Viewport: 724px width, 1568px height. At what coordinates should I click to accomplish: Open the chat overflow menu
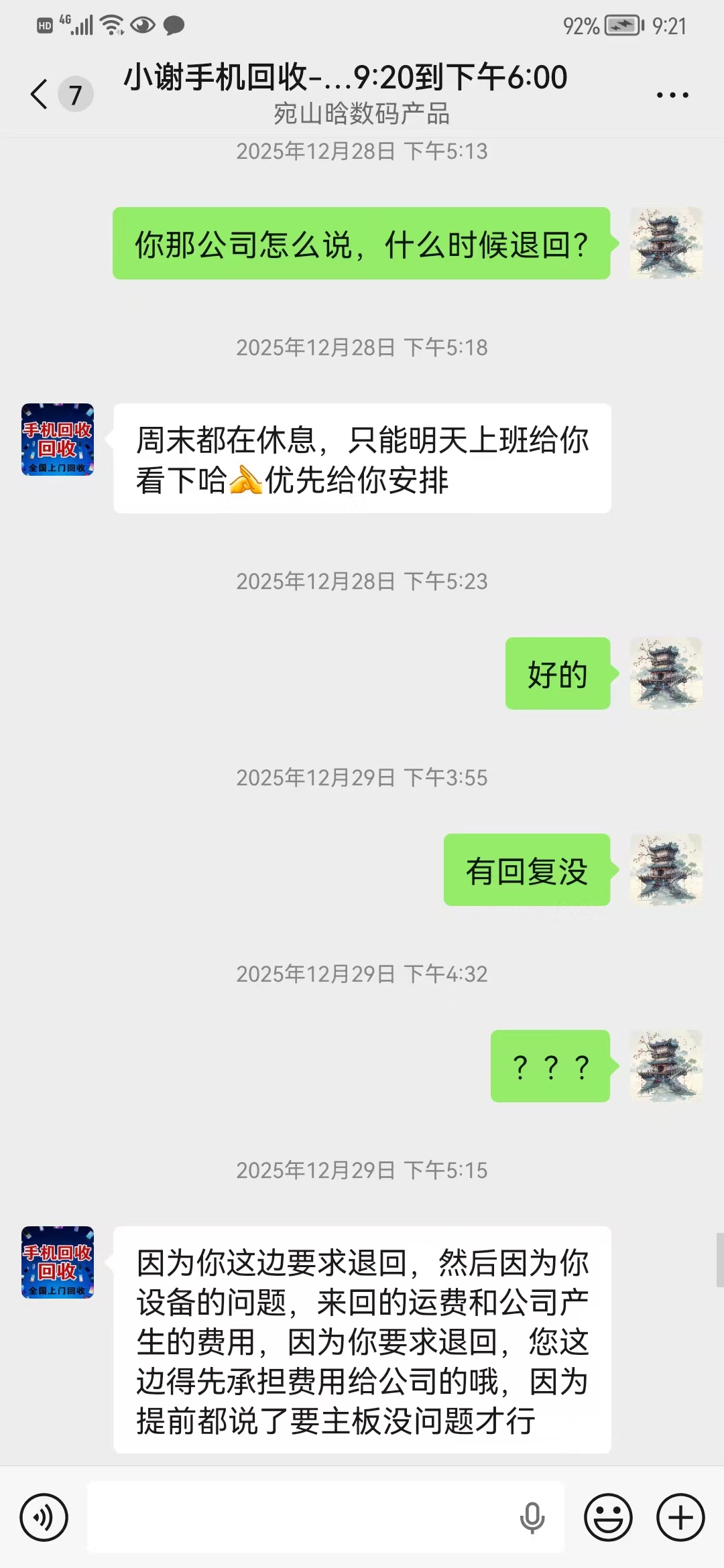pyautogui.click(x=672, y=95)
